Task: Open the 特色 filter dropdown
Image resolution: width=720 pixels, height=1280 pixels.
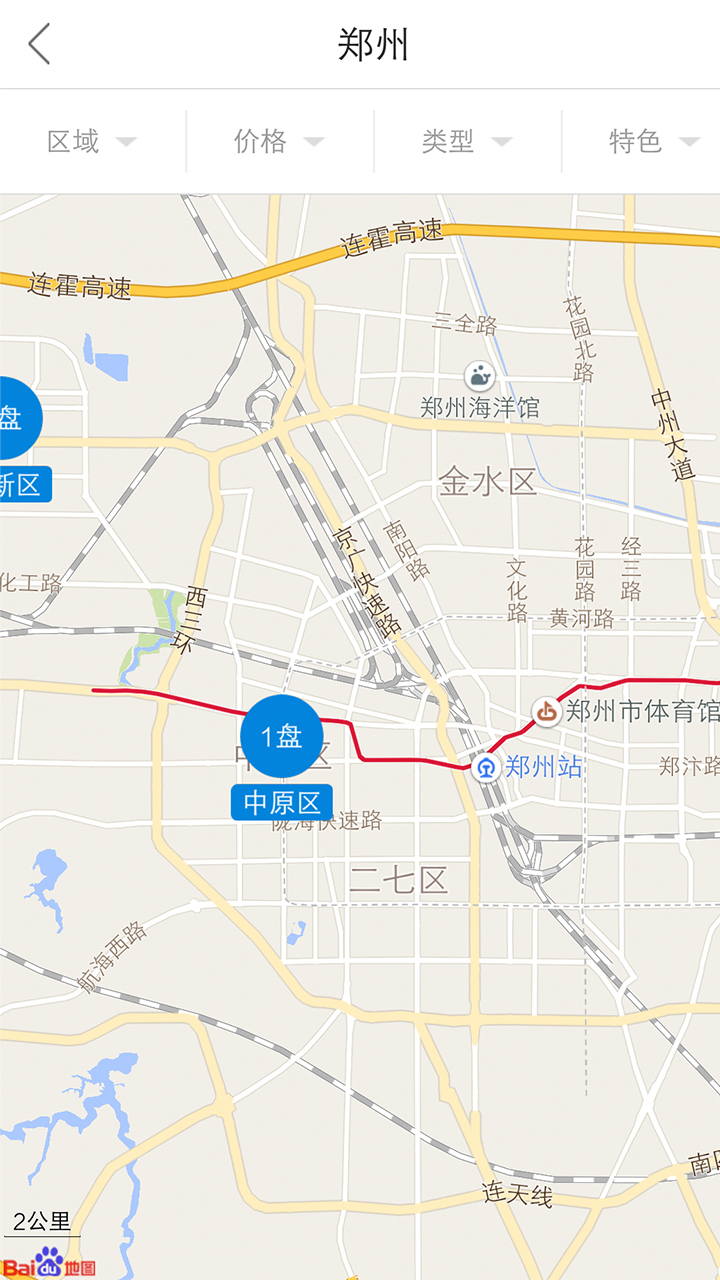Action: 653,142
